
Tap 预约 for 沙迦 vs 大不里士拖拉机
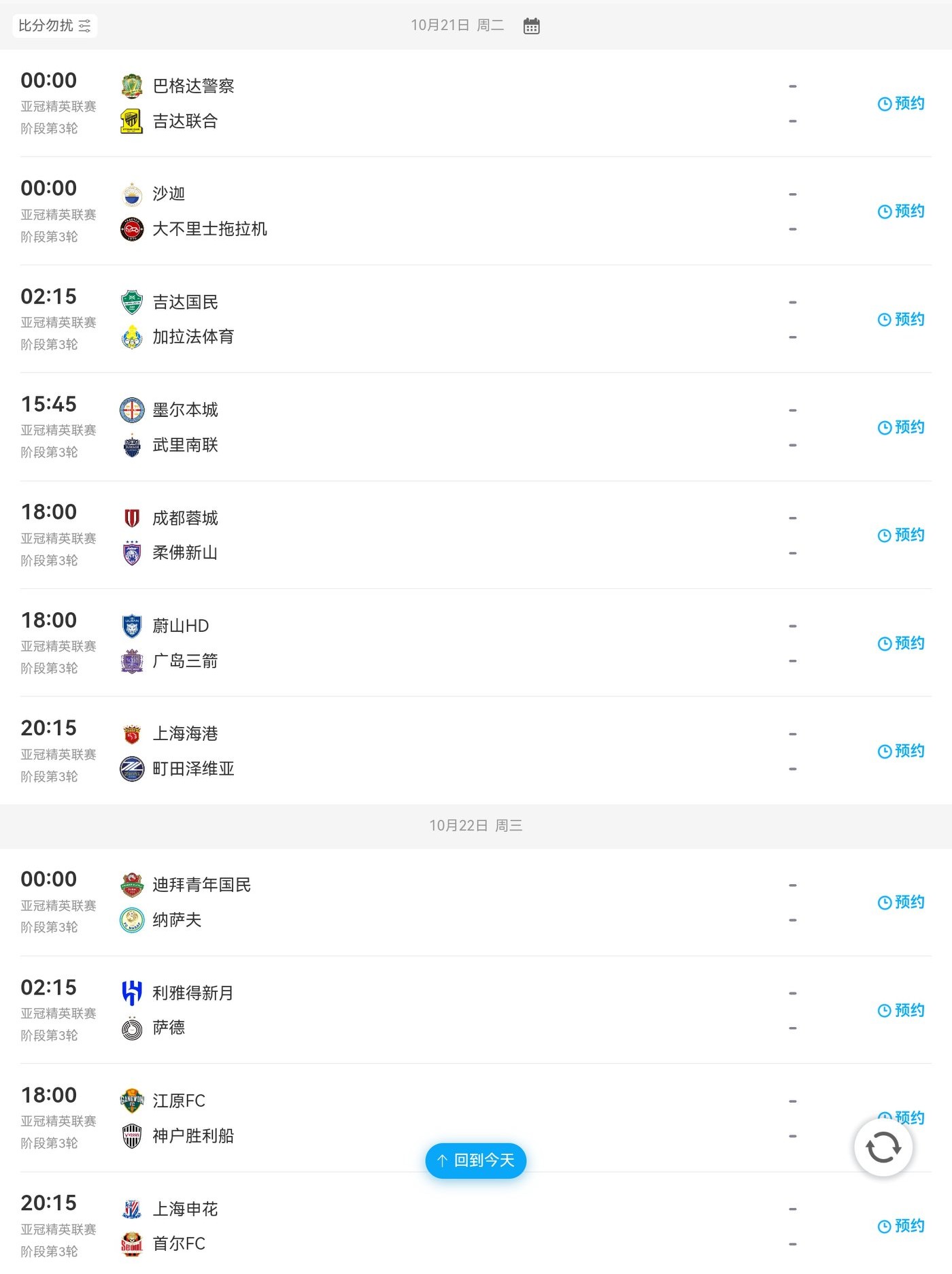(x=901, y=212)
